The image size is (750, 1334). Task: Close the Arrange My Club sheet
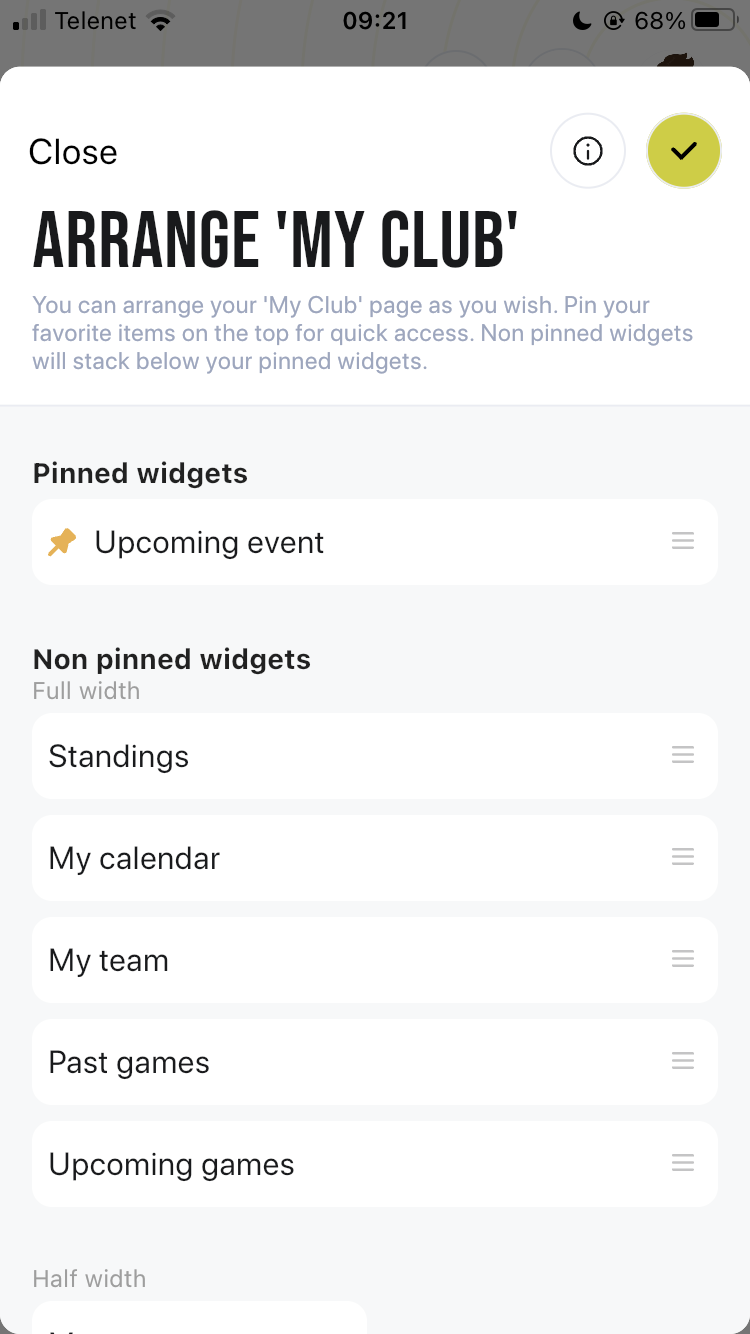pyautogui.click(x=73, y=152)
